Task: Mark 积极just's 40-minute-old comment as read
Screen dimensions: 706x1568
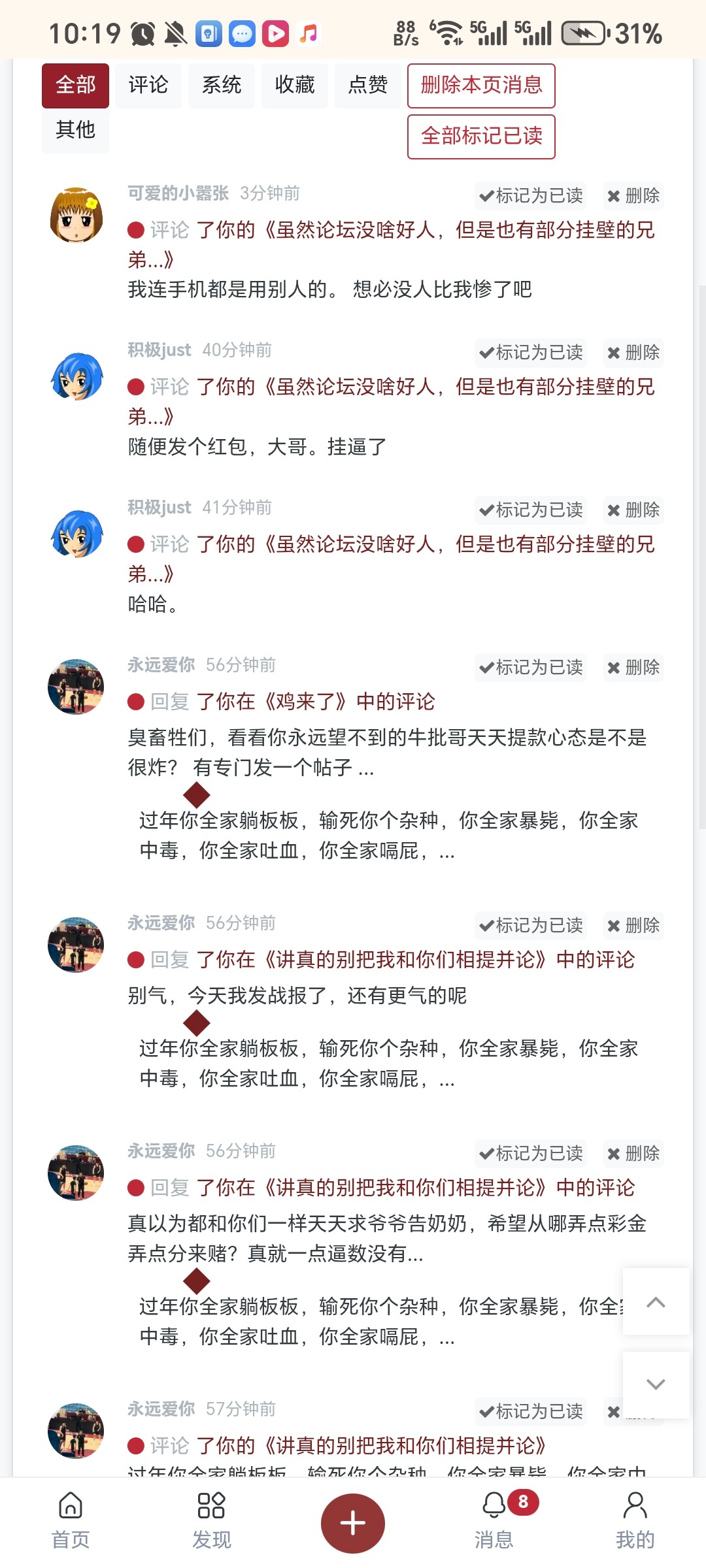Action: [531, 352]
